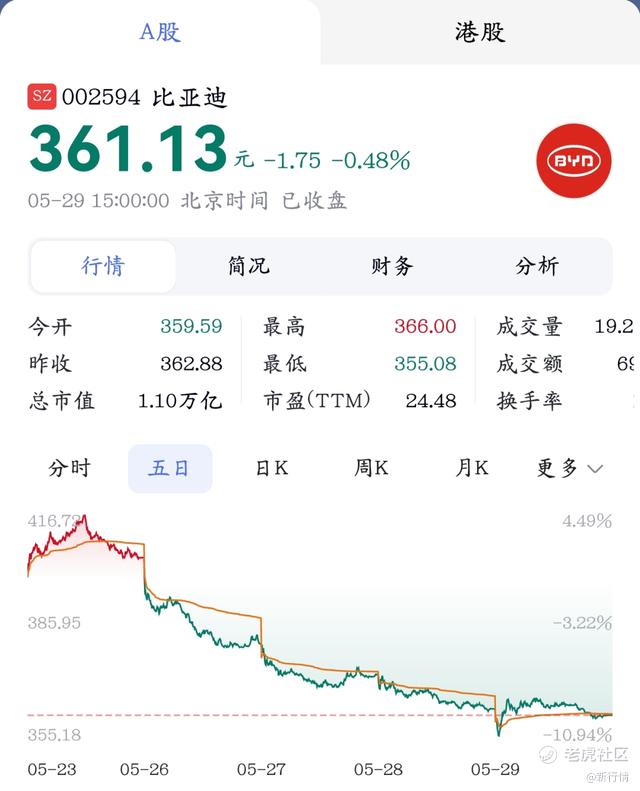Switch to the 港股 tab
Screen dimensions: 640x791
point(480,32)
